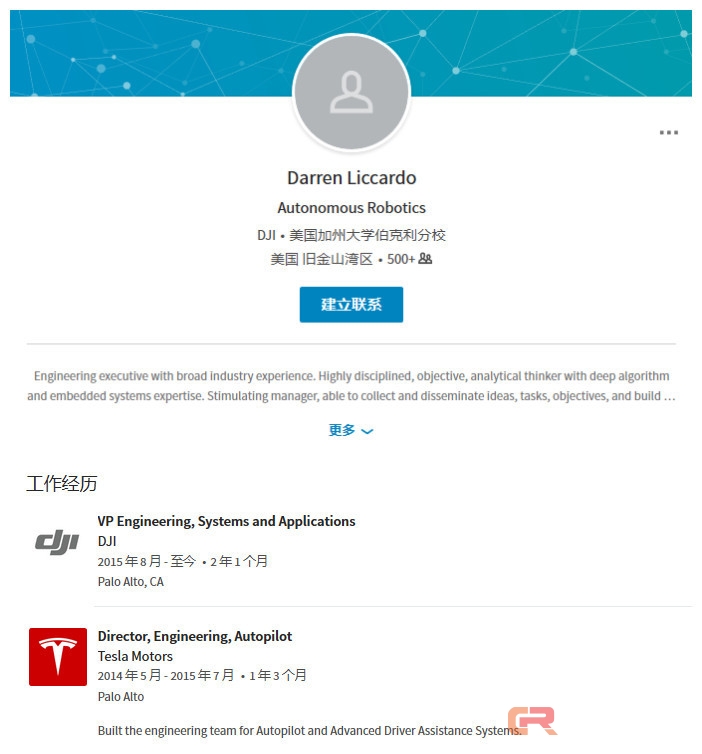Open the DJI VP Engineering experience entry

pyautogui.click(x=226, y=521)
